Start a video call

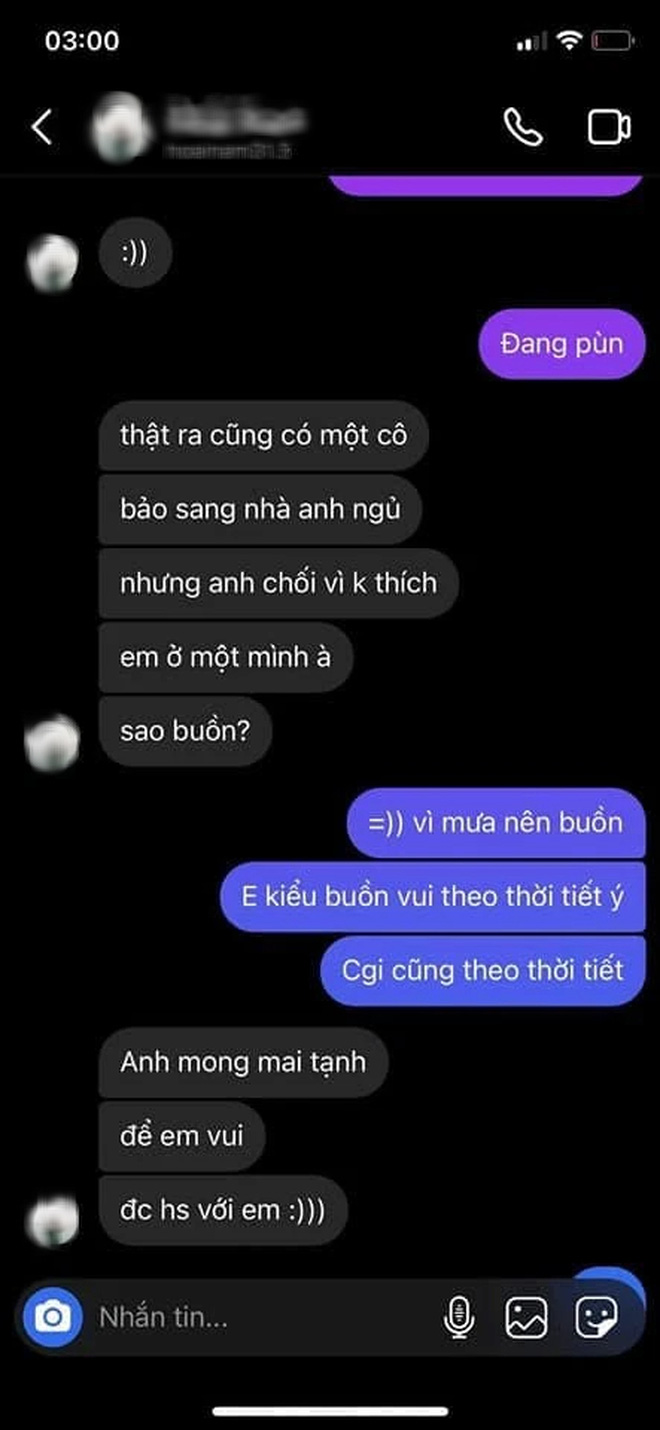coord(607,128)
